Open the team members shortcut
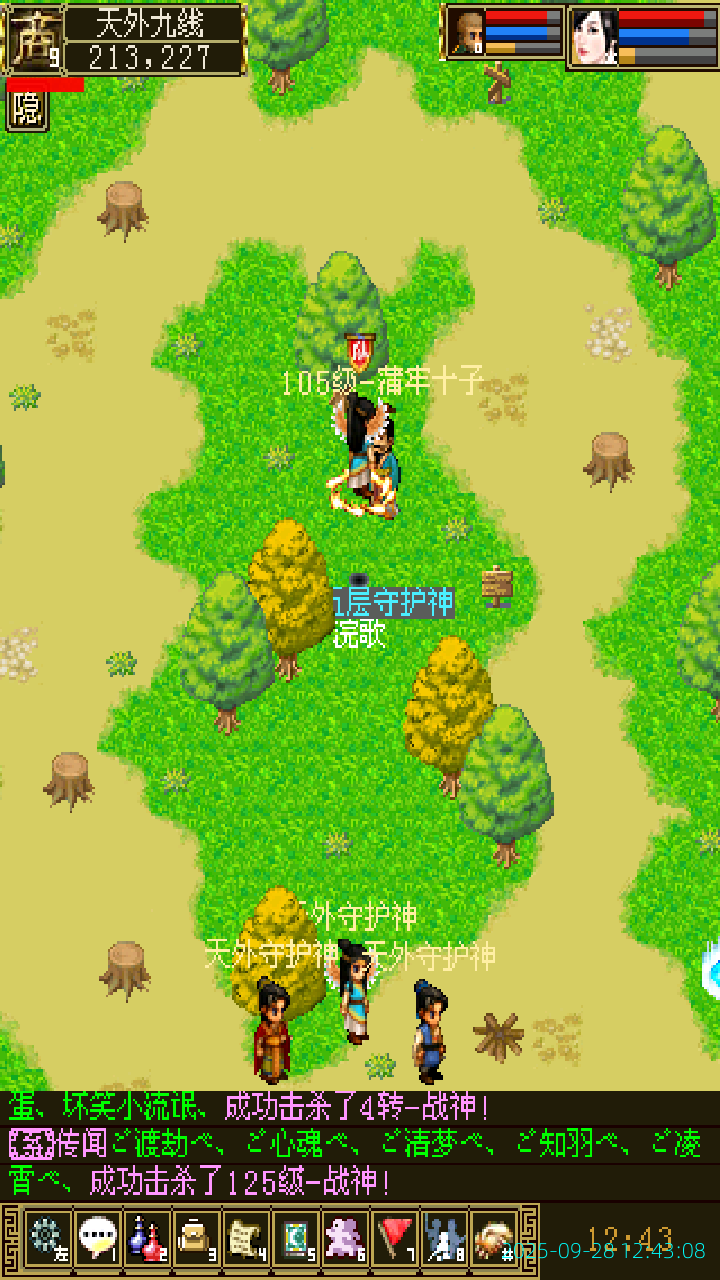Image resolution: width=720 pixels, height=1280 pixels. pos(444,1239)
